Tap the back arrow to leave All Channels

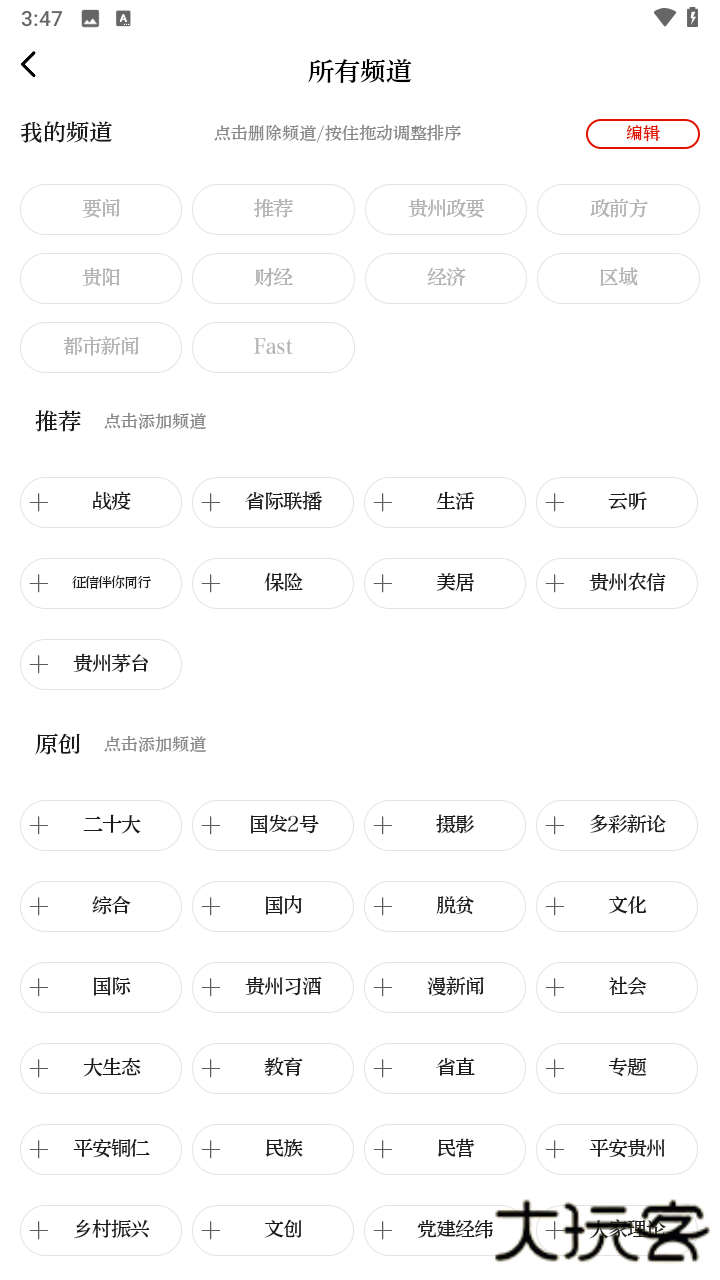click(x=28, y=64)
